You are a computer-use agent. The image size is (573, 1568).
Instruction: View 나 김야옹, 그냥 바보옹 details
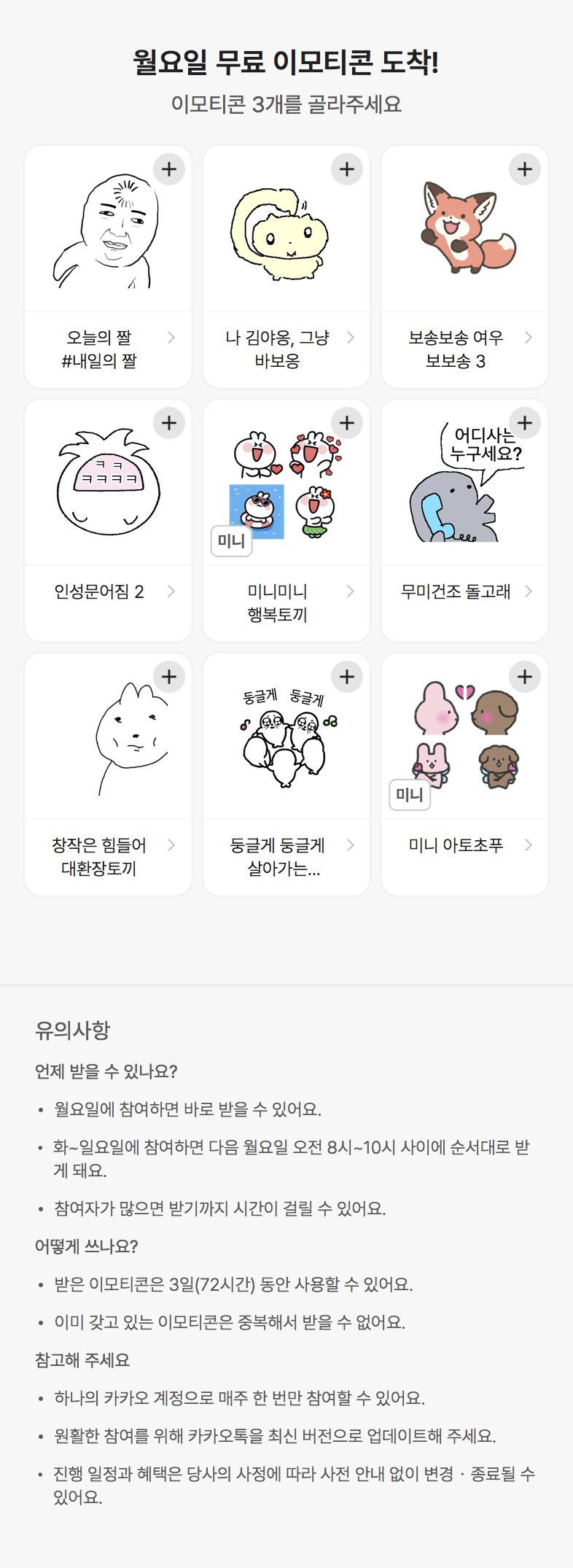(x=286, y=349)
